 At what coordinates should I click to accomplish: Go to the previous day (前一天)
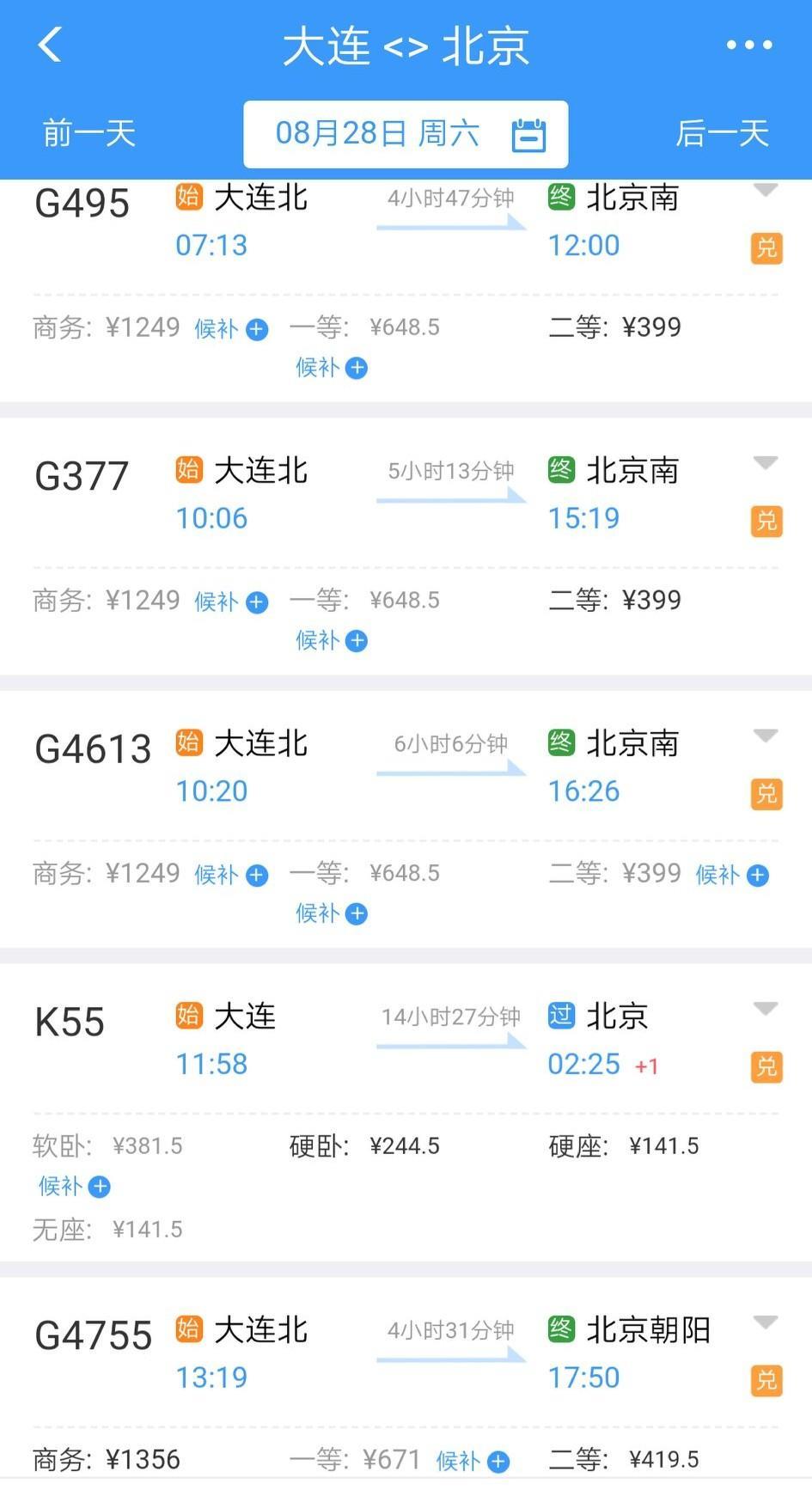point(89,134)
